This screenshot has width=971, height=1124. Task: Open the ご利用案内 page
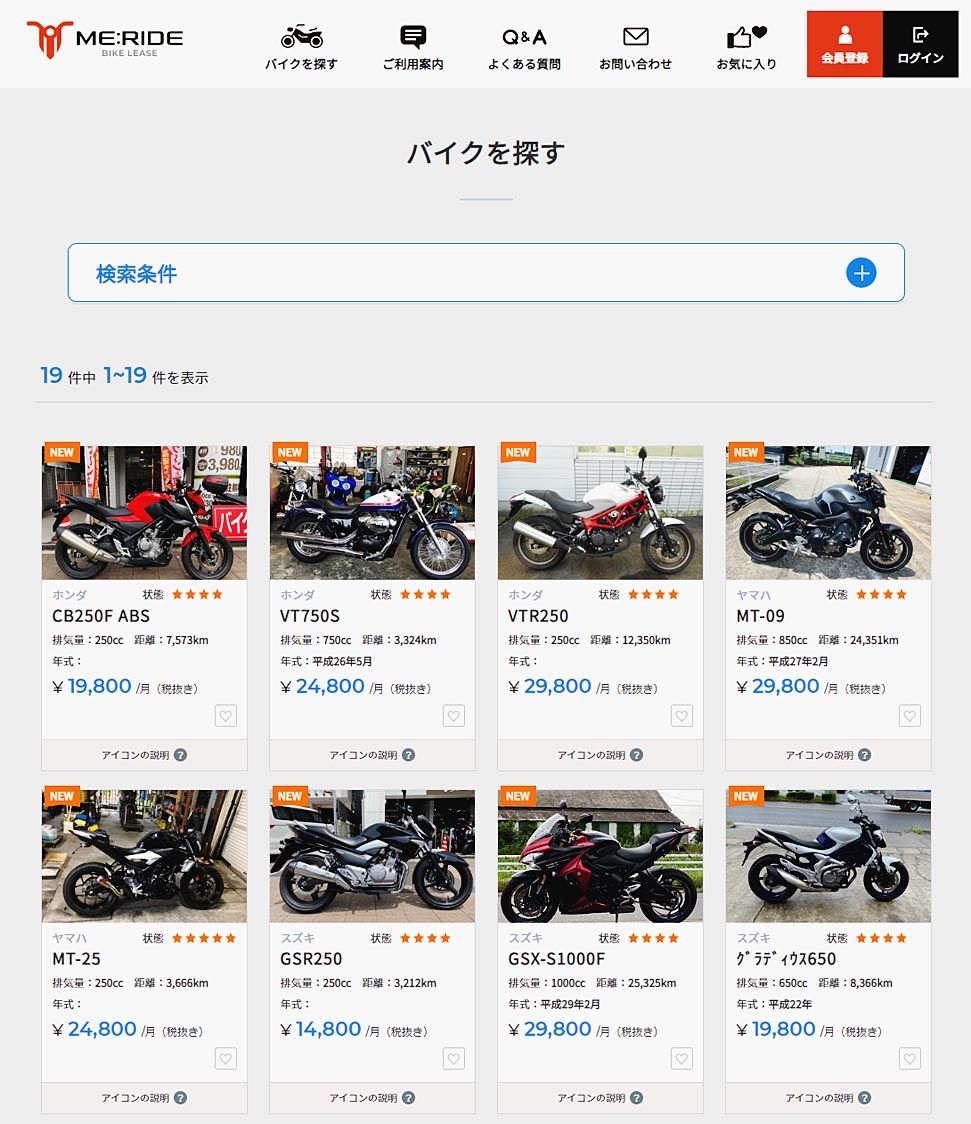[412, 47]
